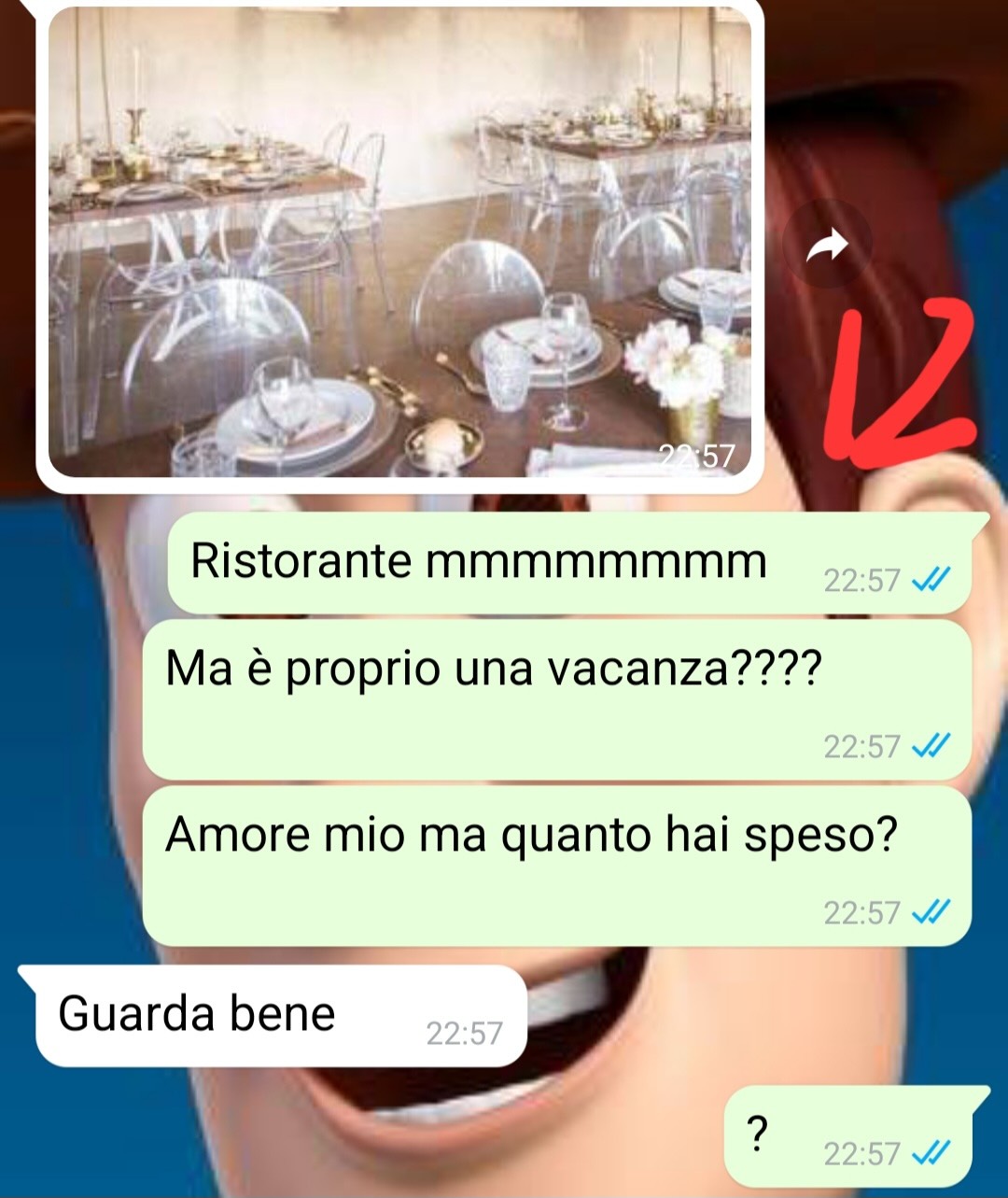This screenshot has width=1008, height=1198.
Task: Forward the restaurant photo with the arrow icon
Action: tap(827, 246)
